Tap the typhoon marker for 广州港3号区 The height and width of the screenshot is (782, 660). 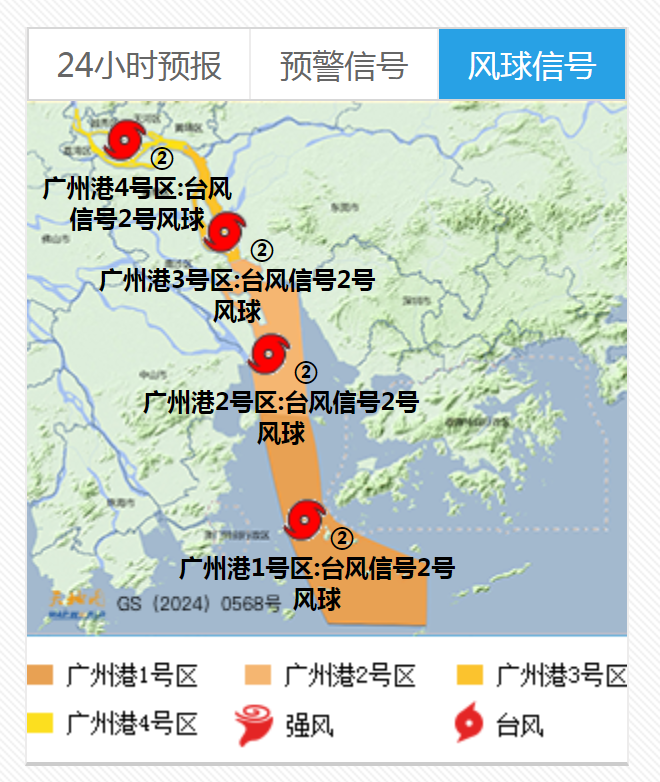(x=226, y=231)
